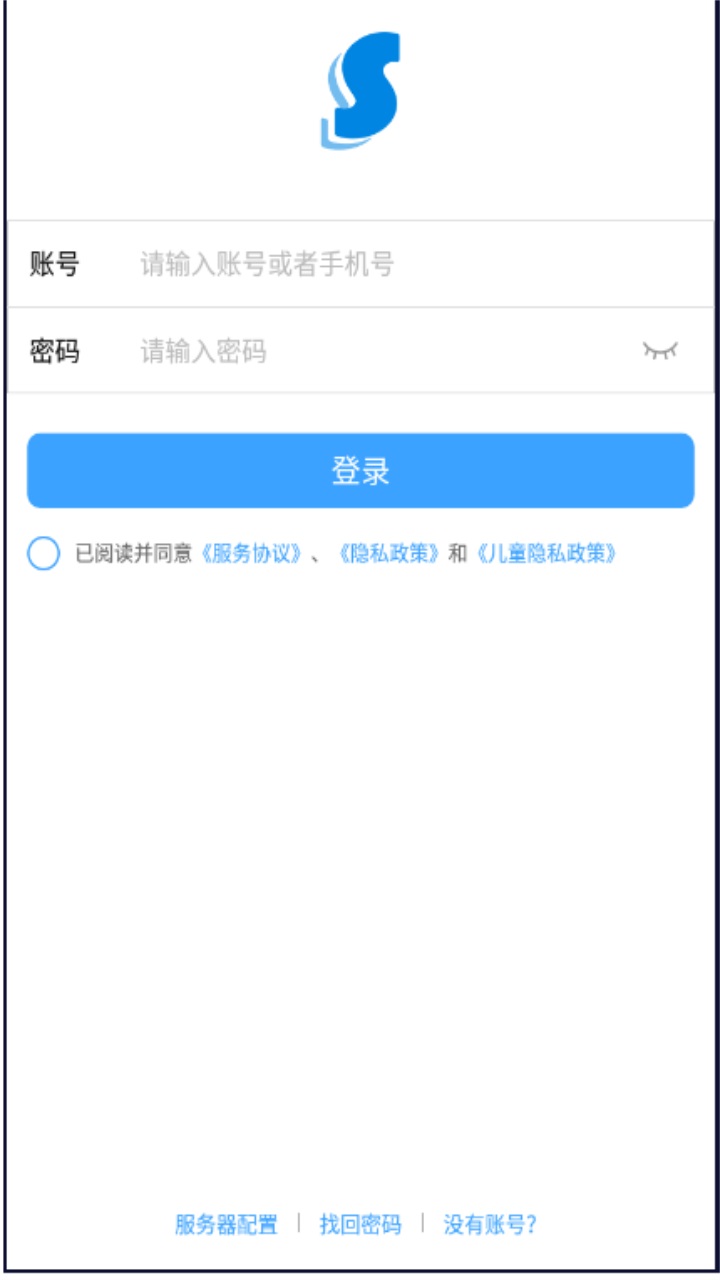Check the agreement circle checkbox

click(44, 553)
